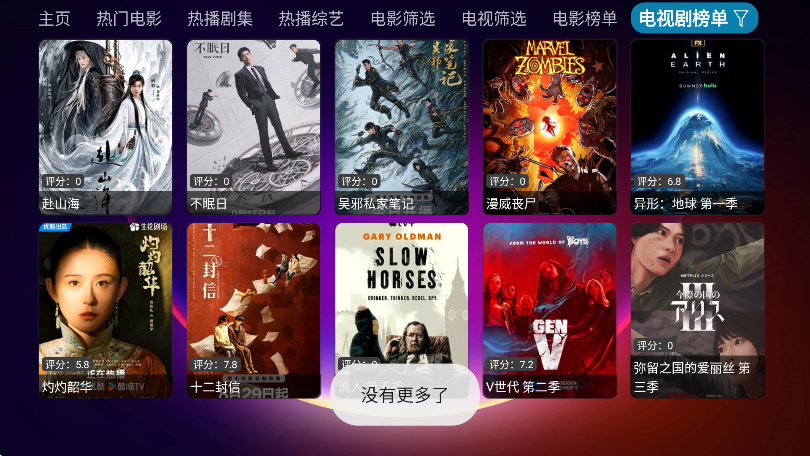
Task: Switch to the 主页 tab
Action: [55, 18]
